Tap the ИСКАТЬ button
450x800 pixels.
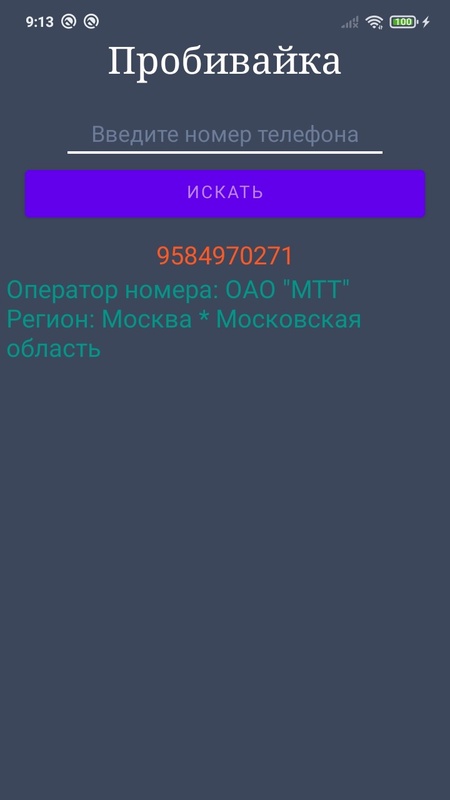[x=225, y=193]
